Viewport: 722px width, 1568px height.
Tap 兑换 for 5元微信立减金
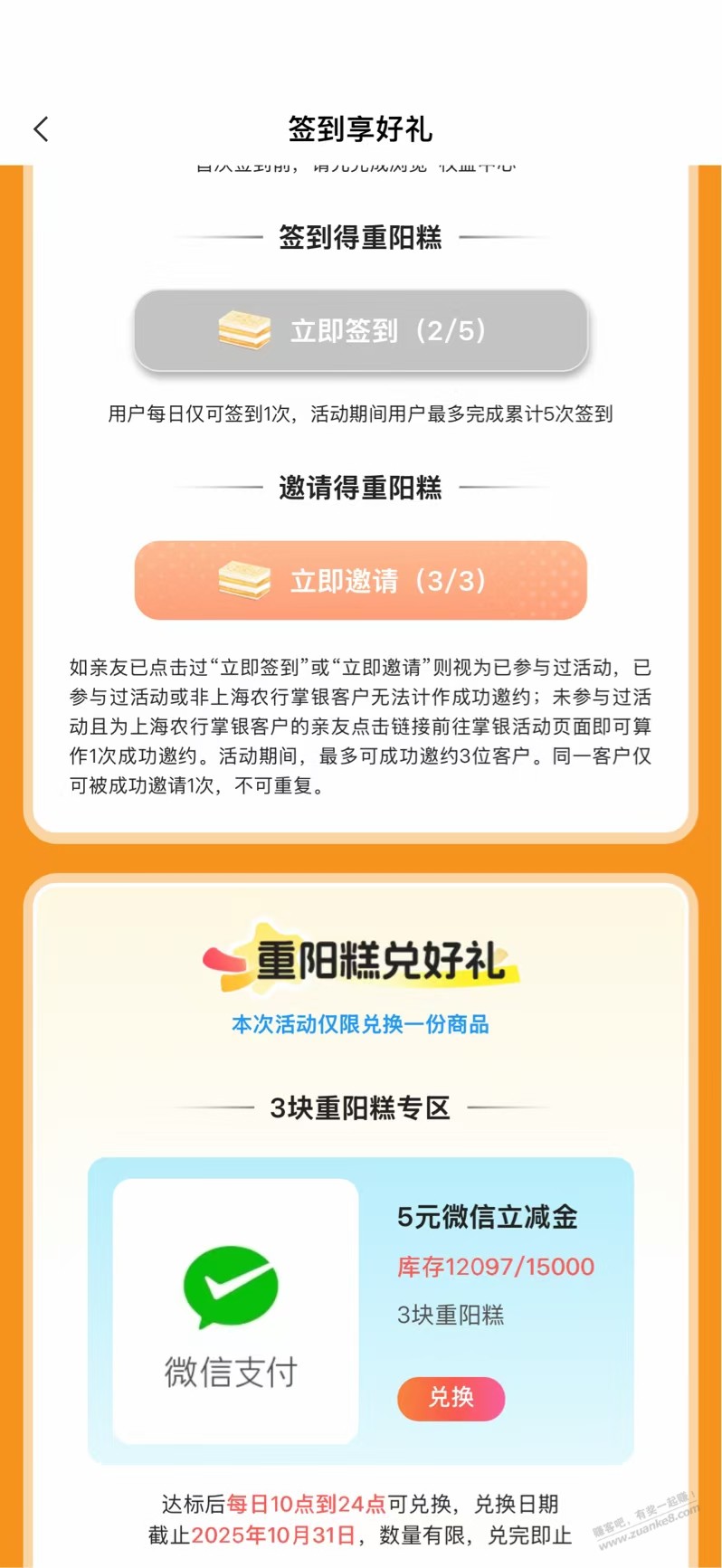pos(451,1398)
